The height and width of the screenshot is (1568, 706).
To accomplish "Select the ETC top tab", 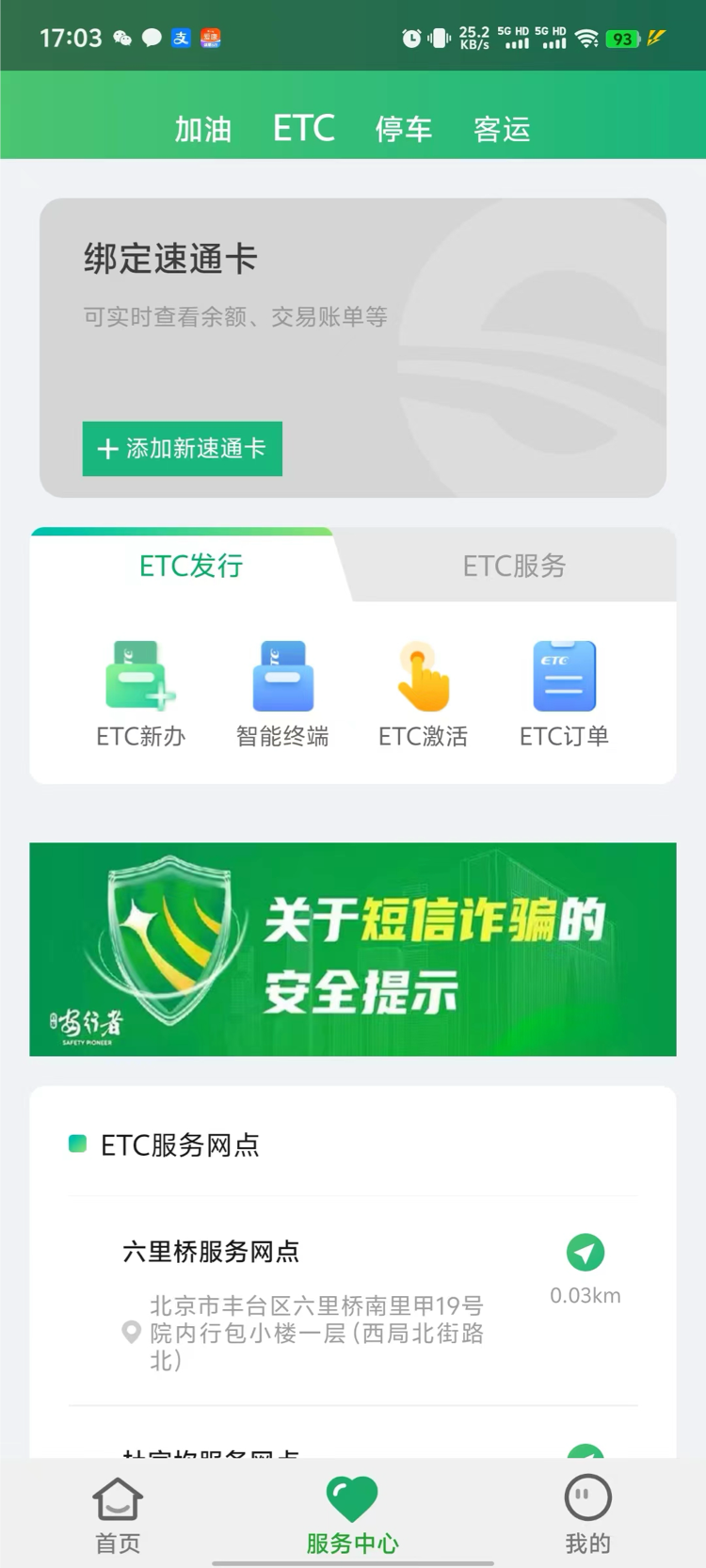I will [303, 128].
